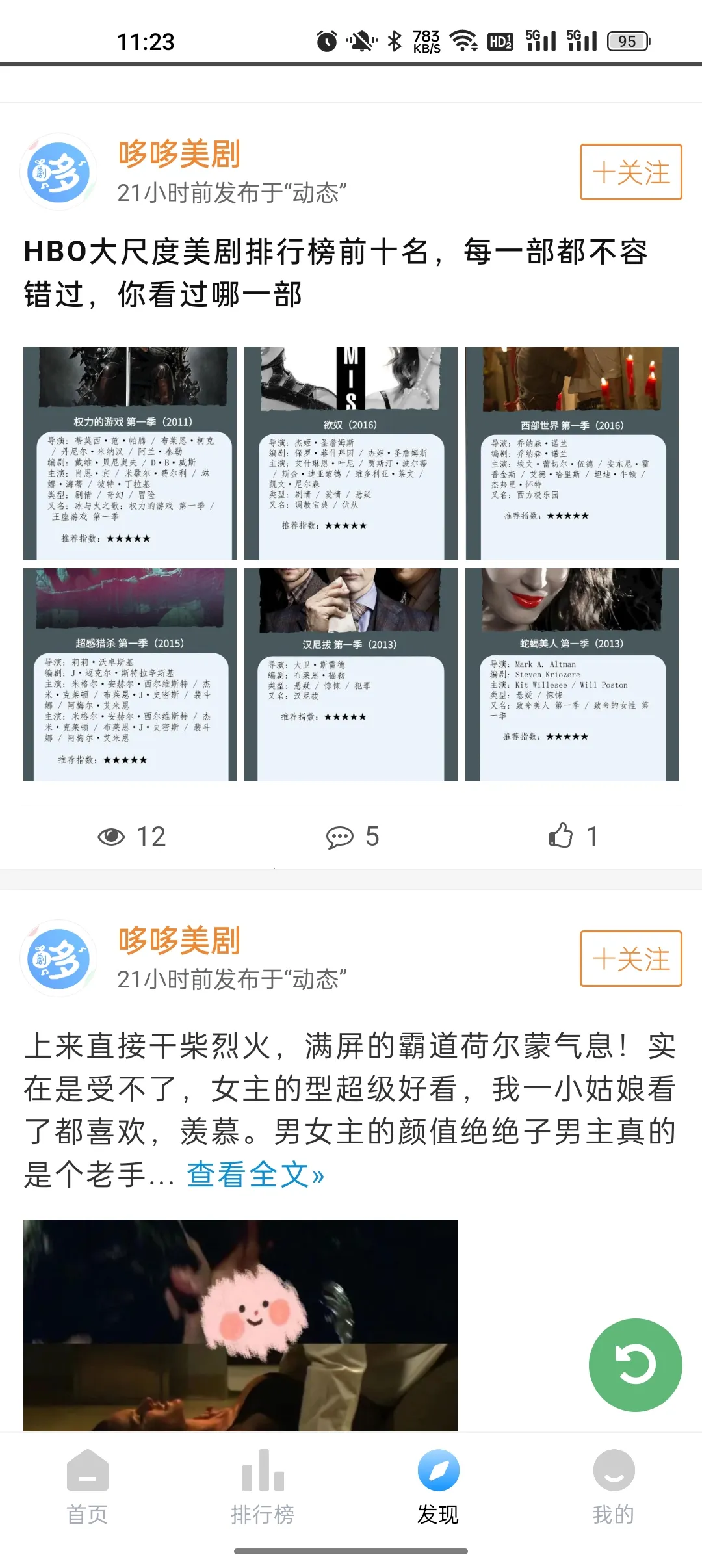Open 蛇蝎美人 第一季 image tile

click(x=572, y=674)
